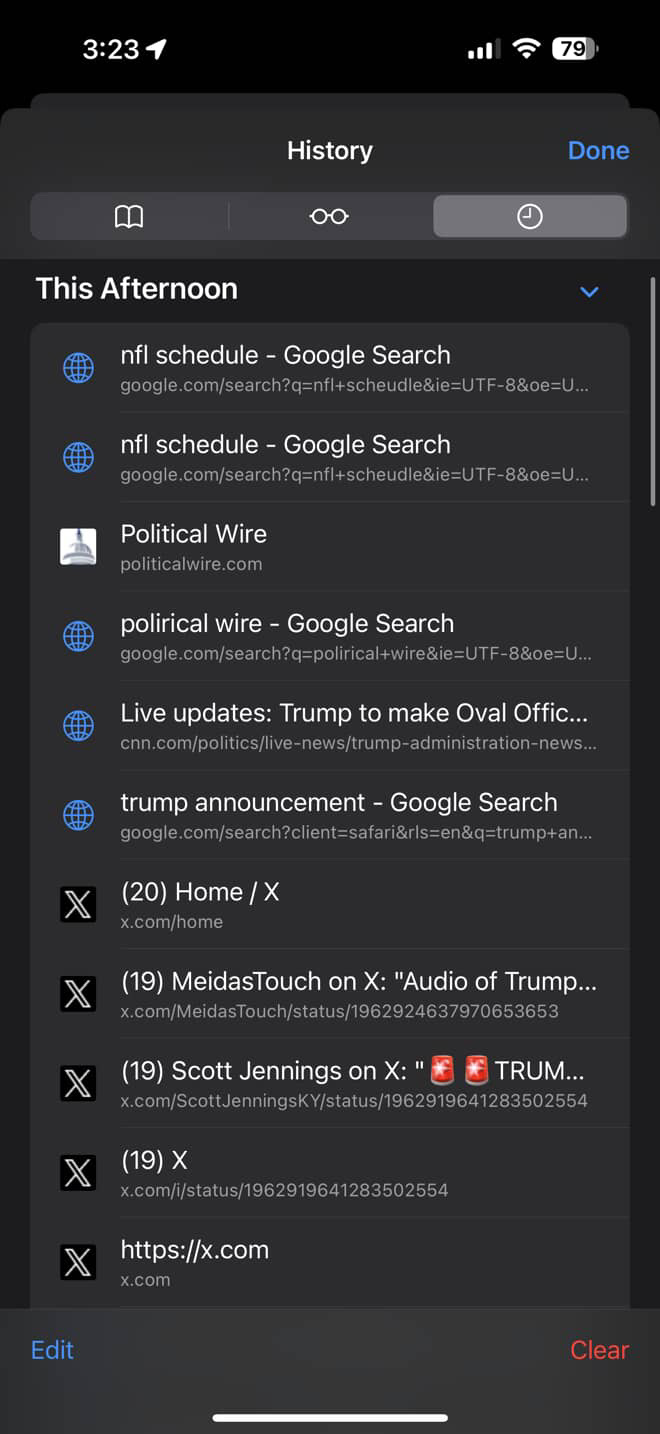Open CNN Live updates Trump entry
This screenshot has height=1434, width=660.
tap(330, 725)
